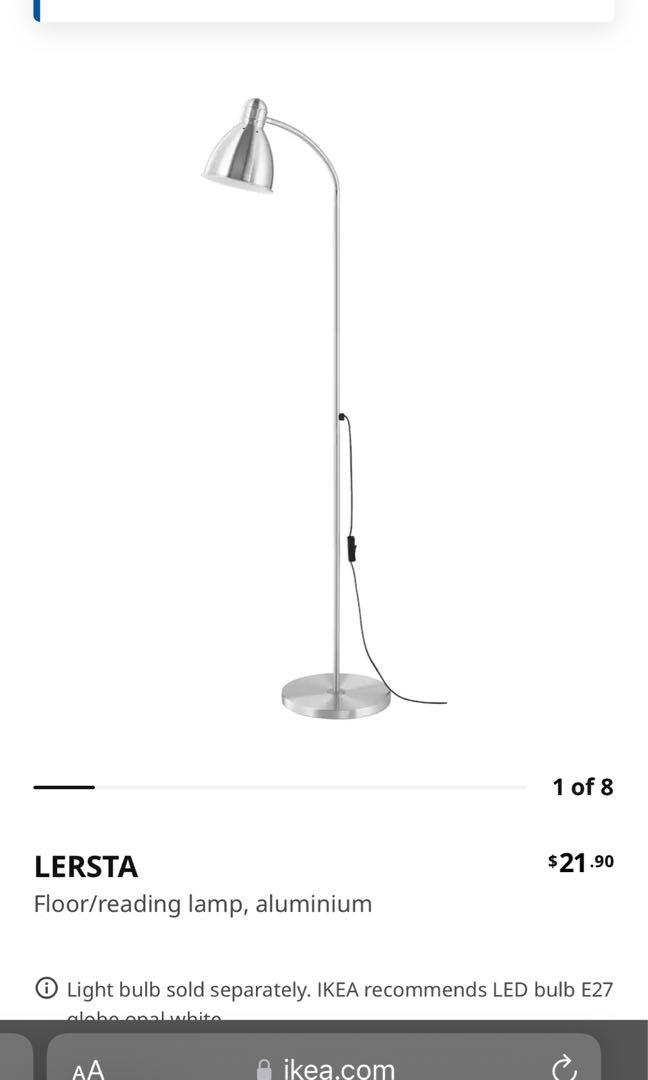Tap the ikea.com address bar

(326, 1068)
